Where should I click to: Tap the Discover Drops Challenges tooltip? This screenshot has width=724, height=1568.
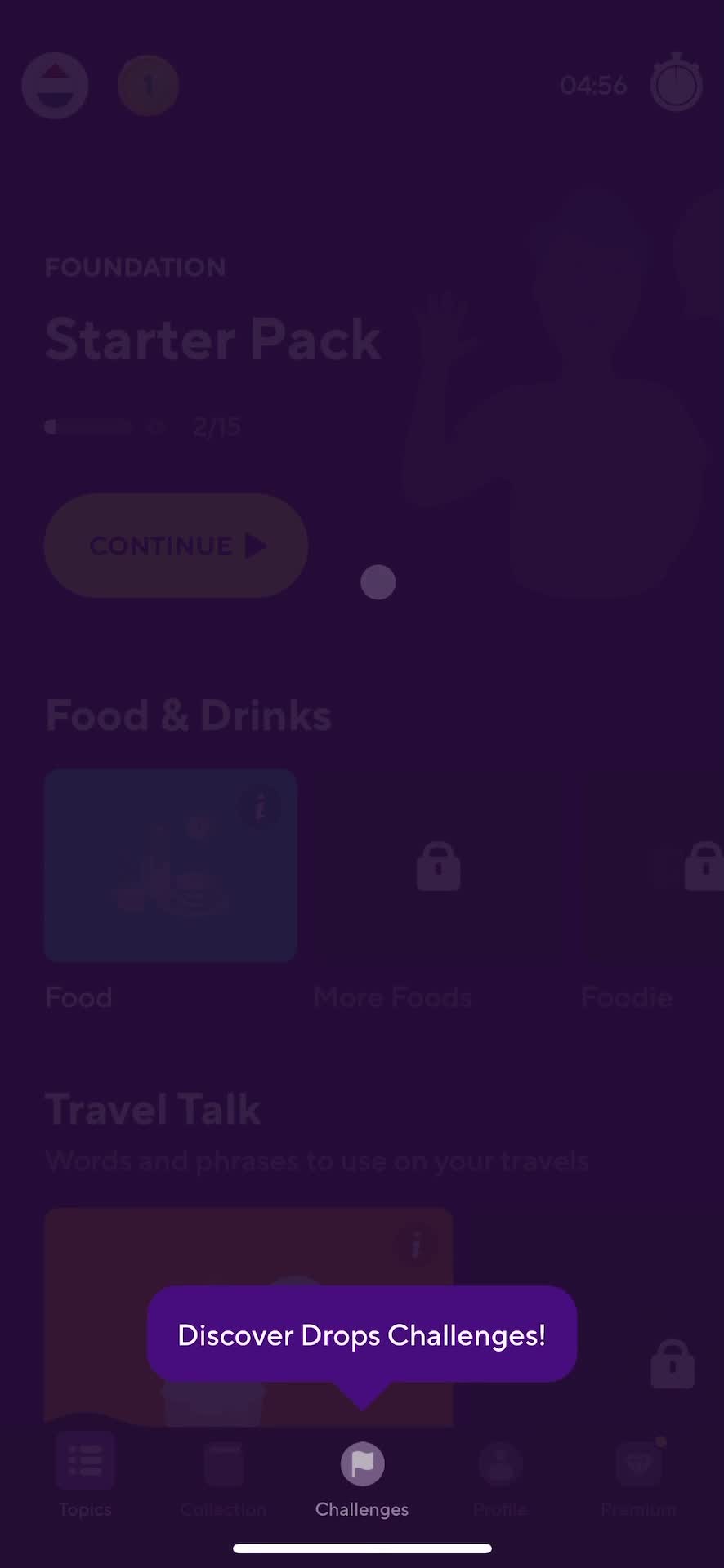[x=362, y=1334]
